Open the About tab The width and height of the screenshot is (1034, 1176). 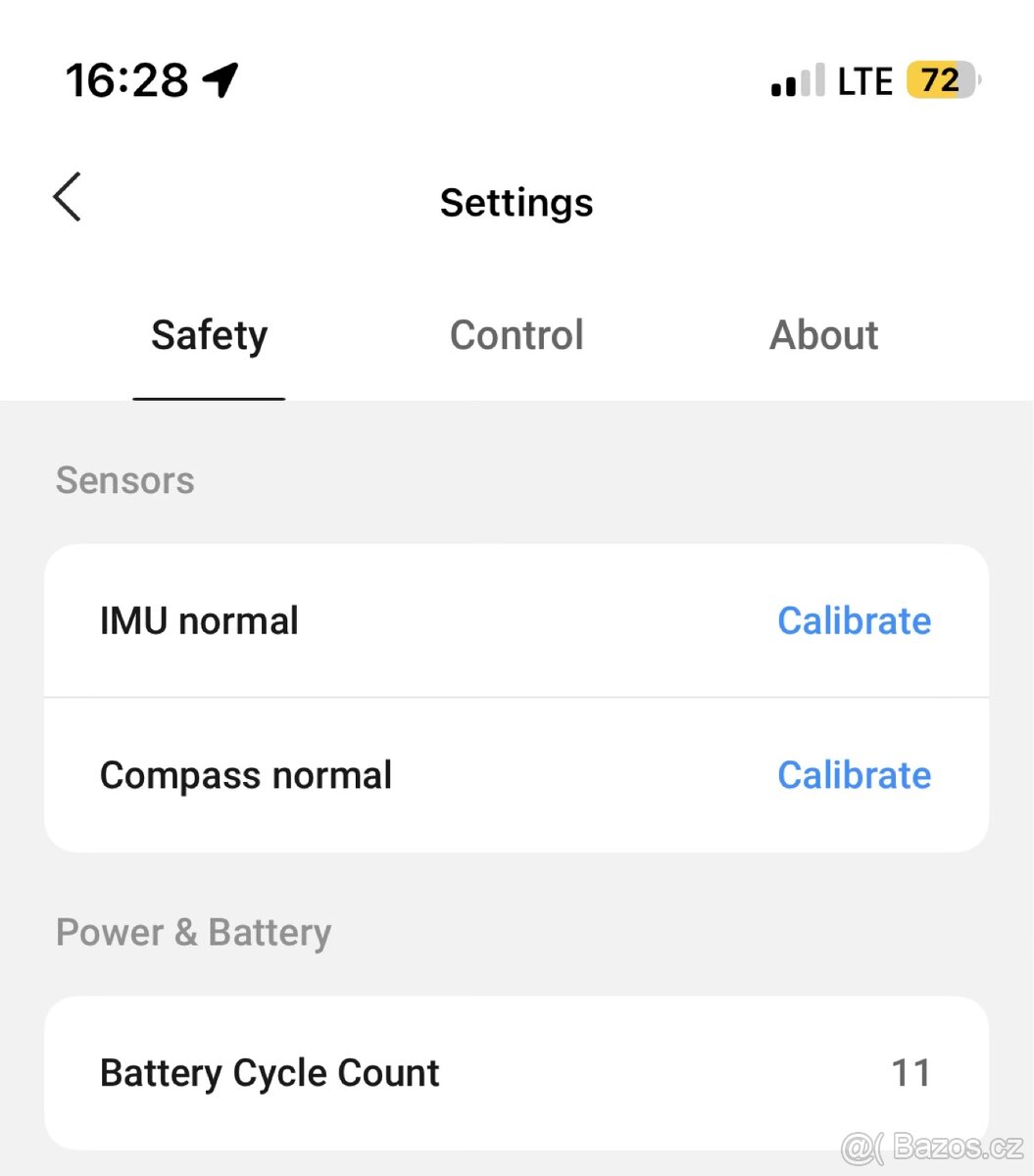(x=823, y=335)
